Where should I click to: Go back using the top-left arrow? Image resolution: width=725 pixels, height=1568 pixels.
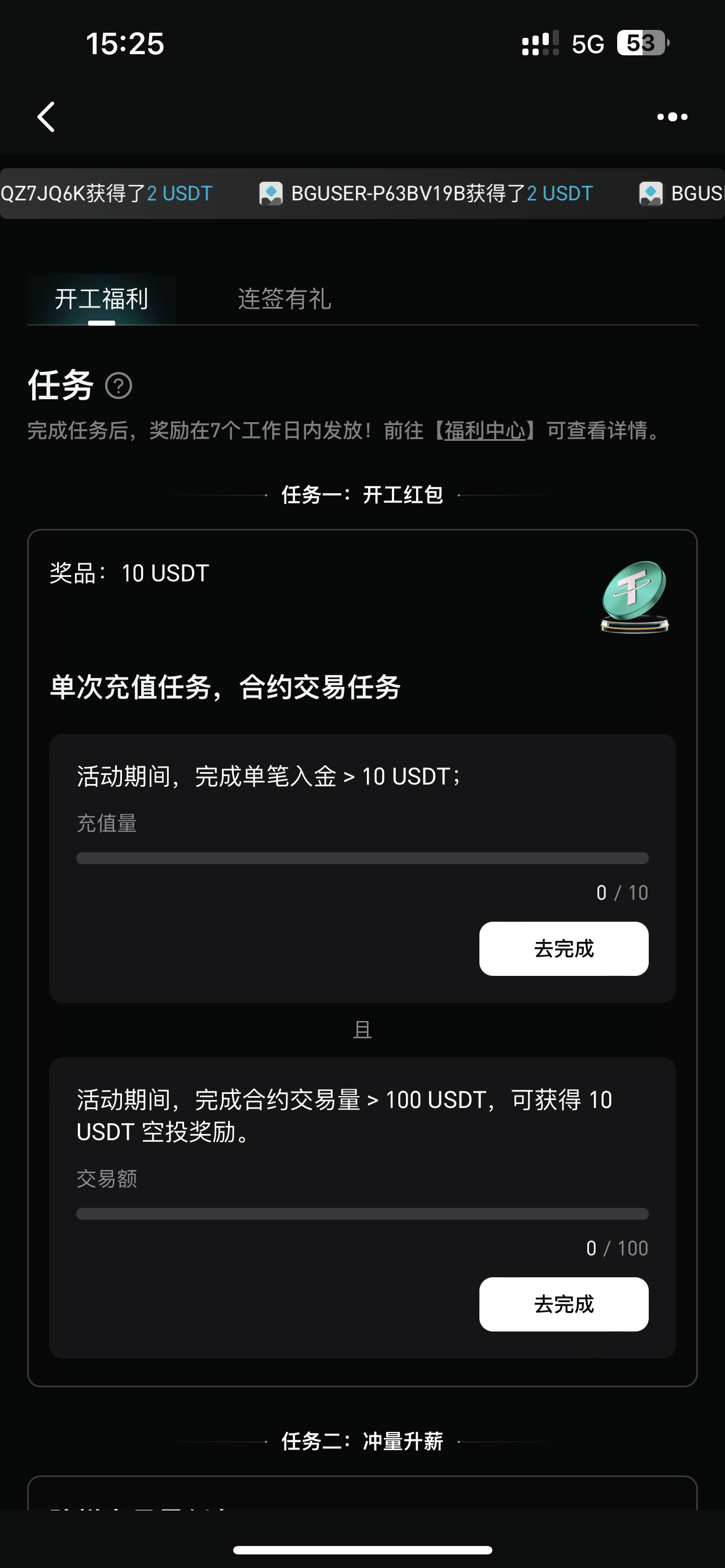46,117
